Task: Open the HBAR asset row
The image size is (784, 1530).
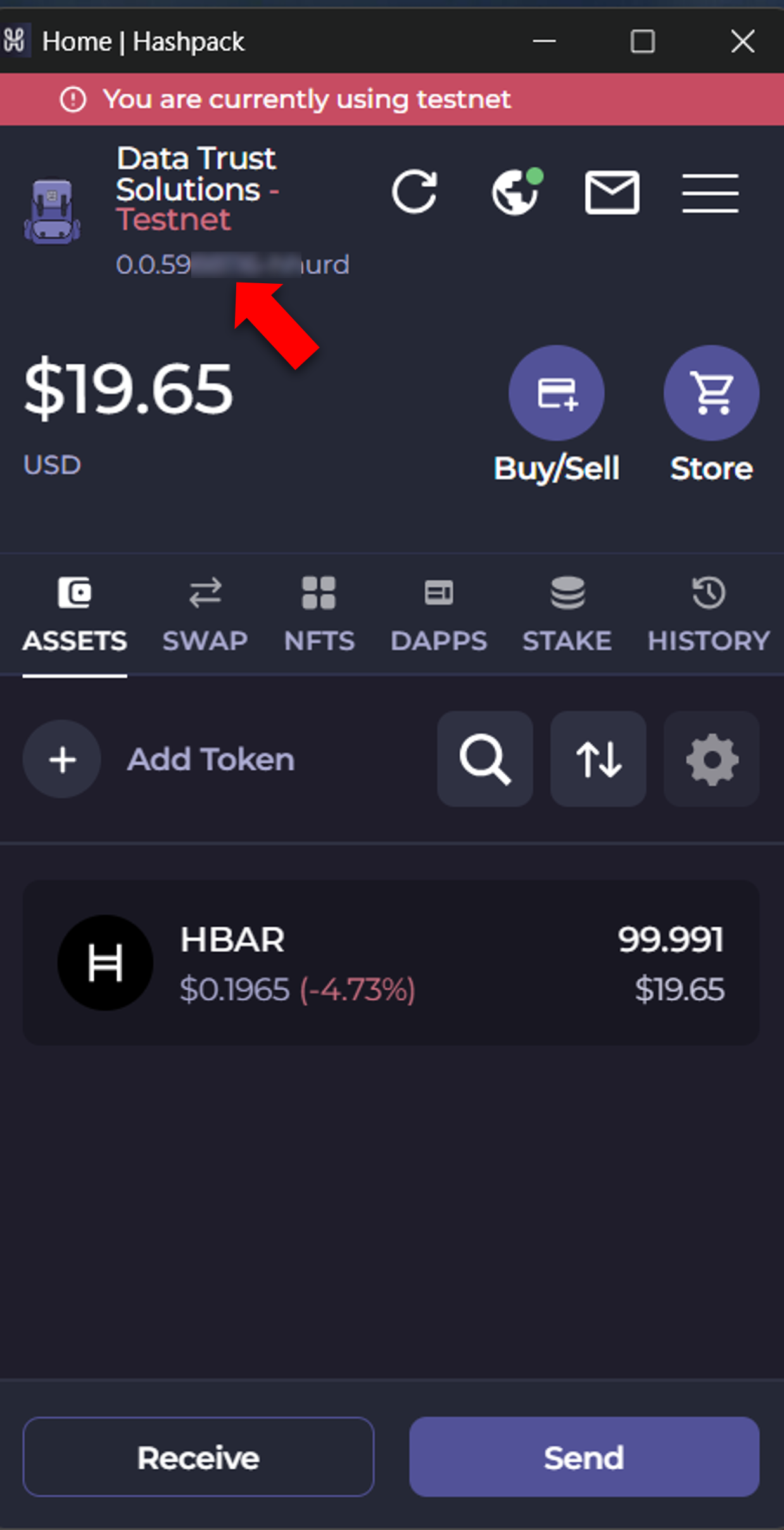Action: click(x=391, y=963)
